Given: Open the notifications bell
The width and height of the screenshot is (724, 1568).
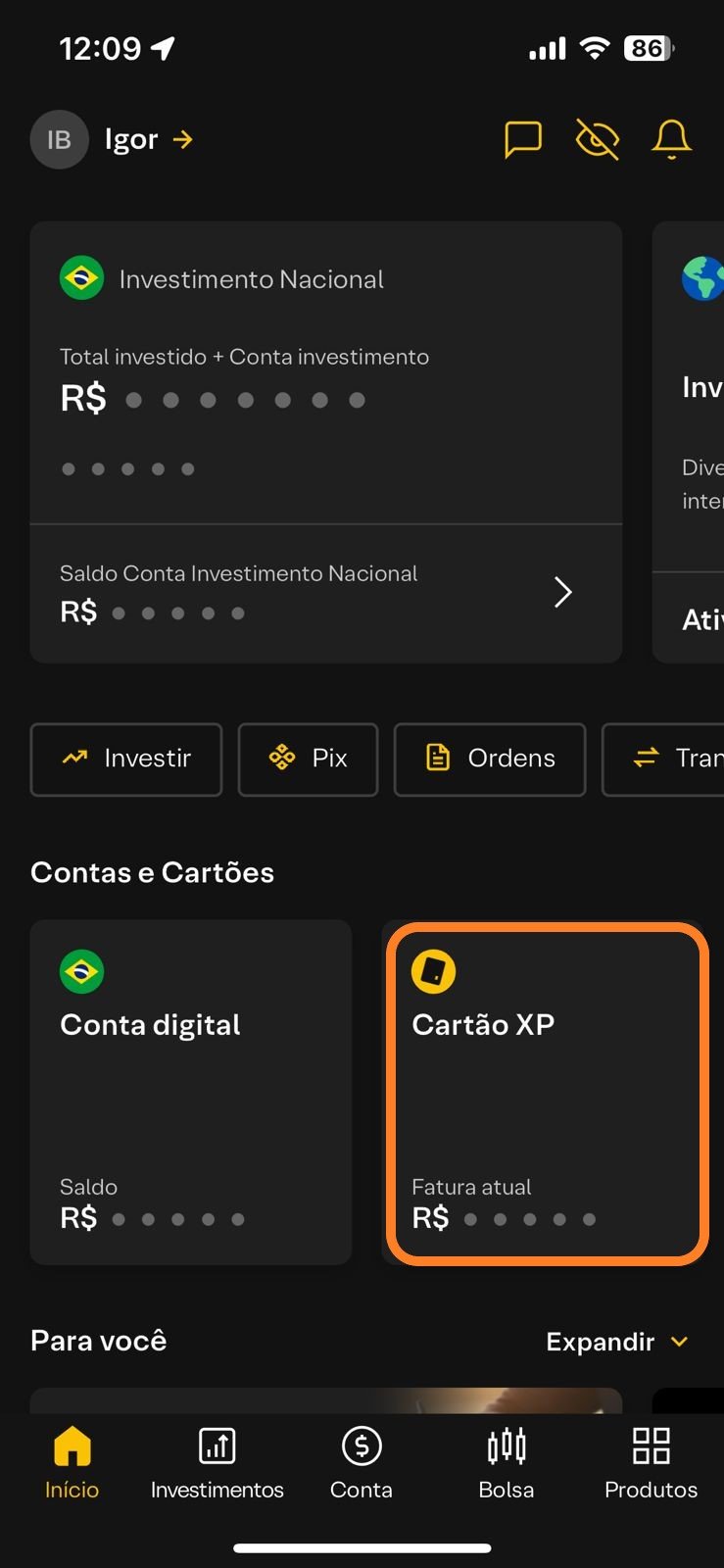Looking at the screenshot, I should click(x=672, y=140).
